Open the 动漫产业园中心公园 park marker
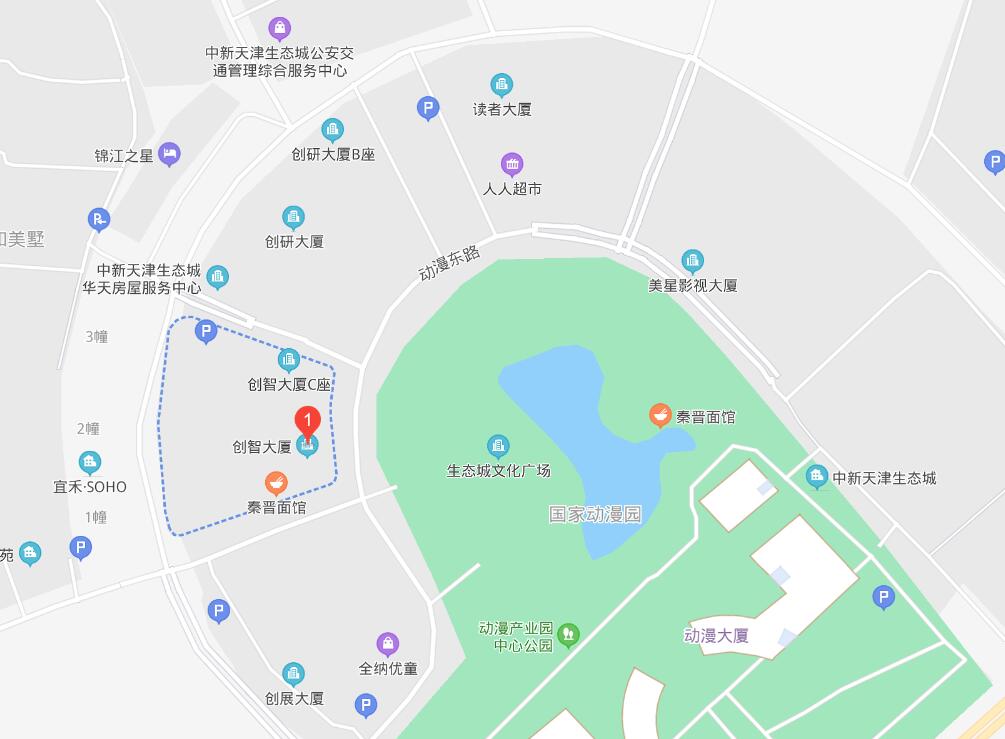The width and height of the screenshot is (1005, 739). [568, 632]
